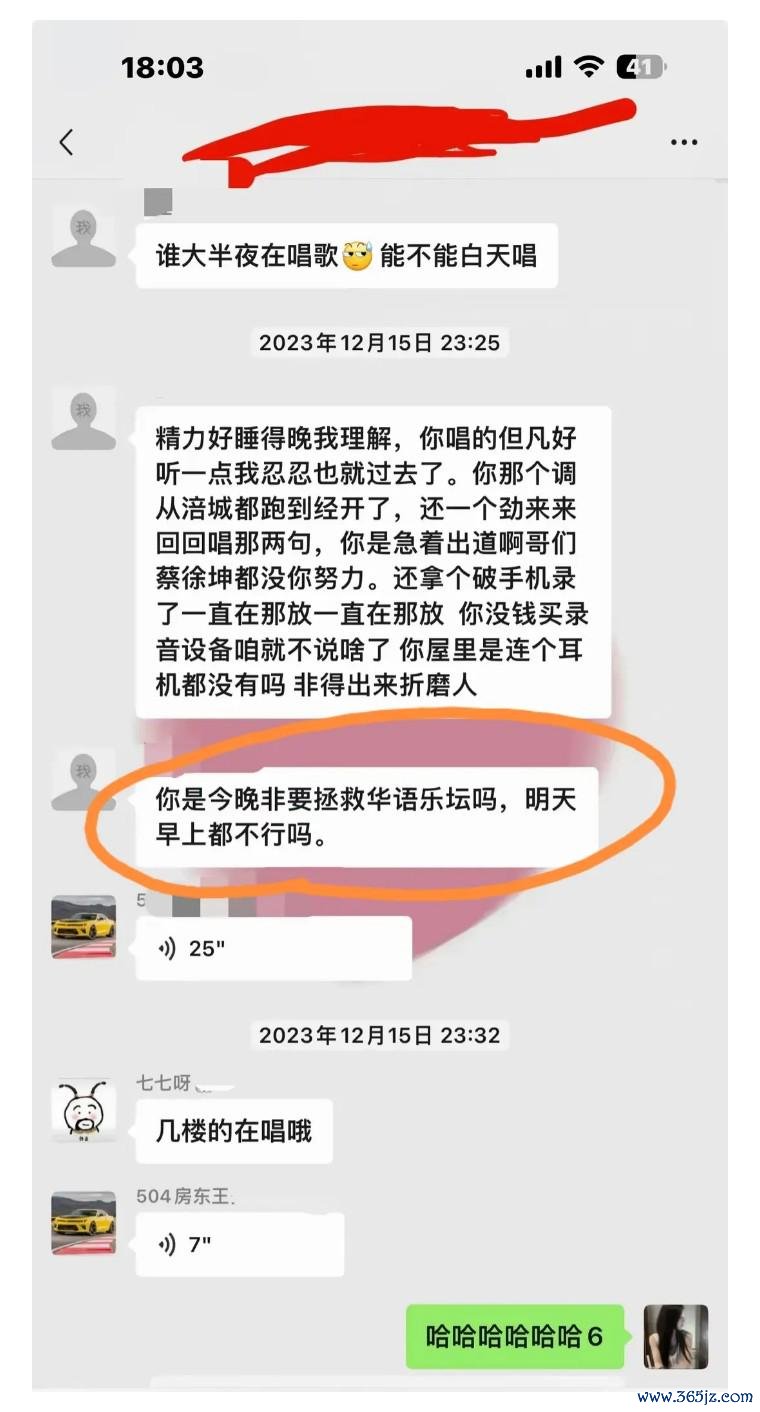This screenshot has height=1412, width=760.
Task: Play the 7-second voice message from 504房东王
Action: pyautogui.click(x=240, y=1244)
